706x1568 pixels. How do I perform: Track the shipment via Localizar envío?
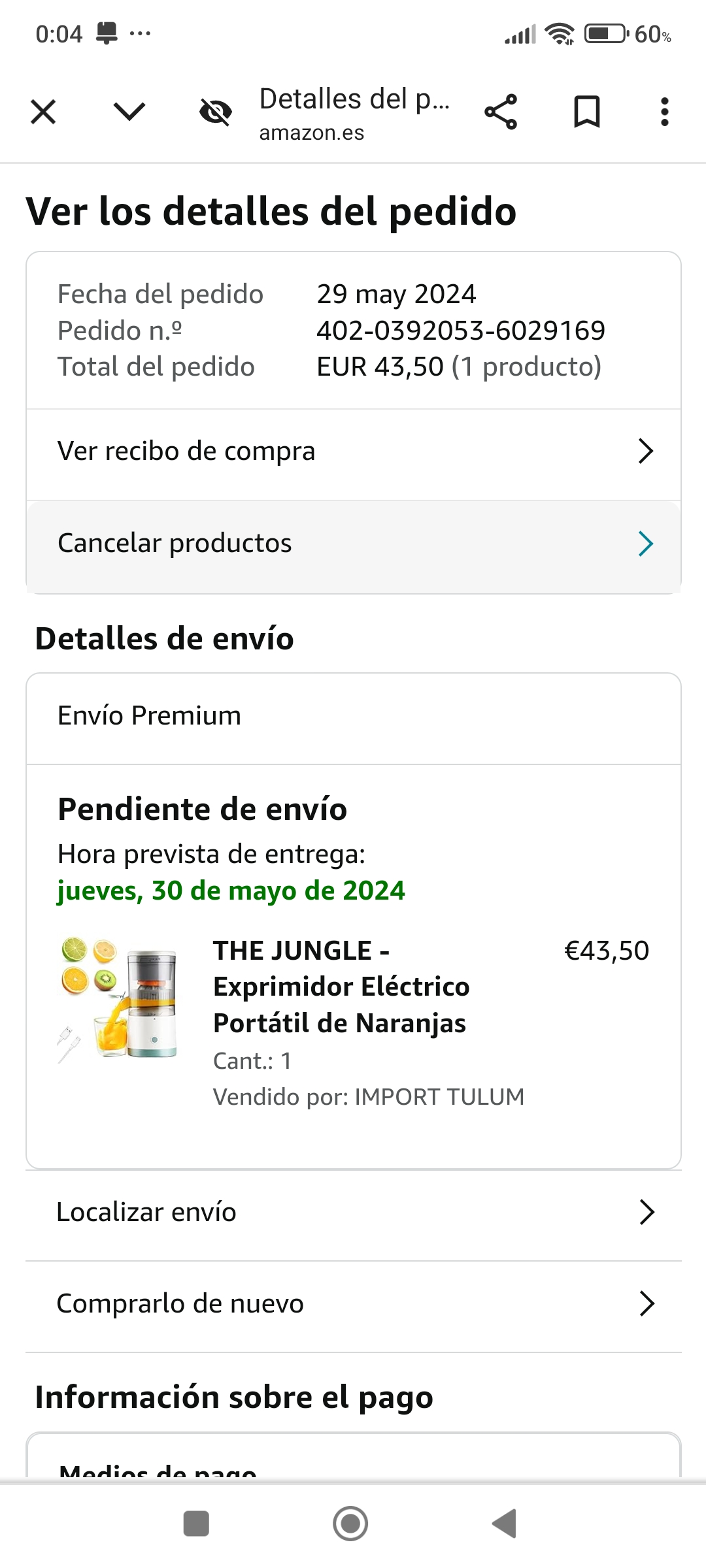point(353,1213)
